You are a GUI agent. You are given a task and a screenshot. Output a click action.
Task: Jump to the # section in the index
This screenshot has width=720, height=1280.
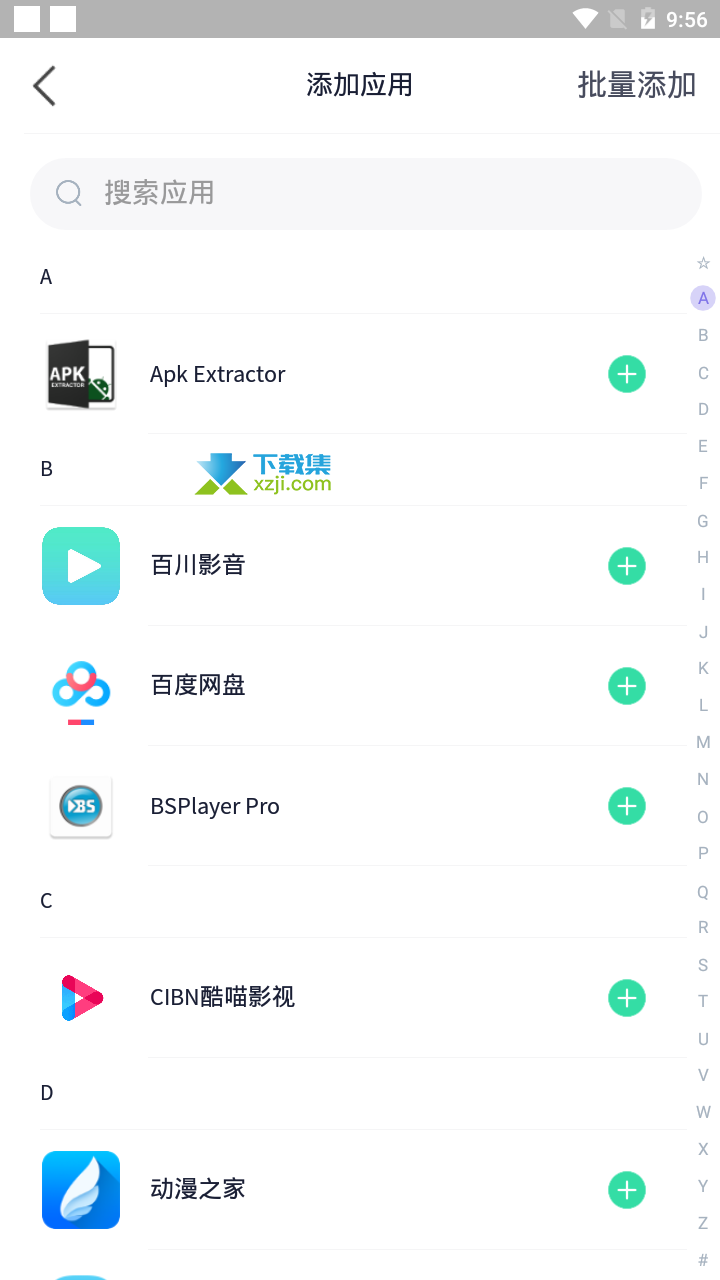[x=703, y=1260]
